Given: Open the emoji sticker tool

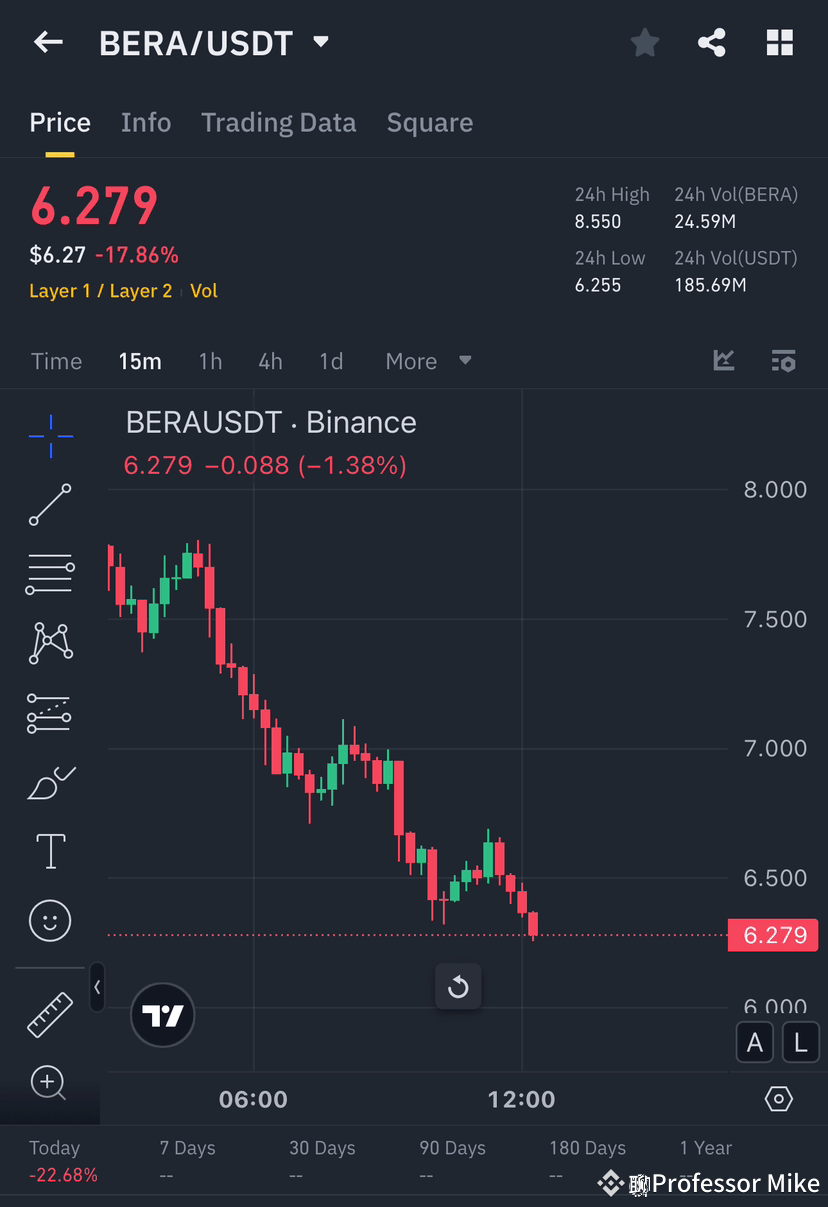Looking at the screenshot, I should coord(50,920).
